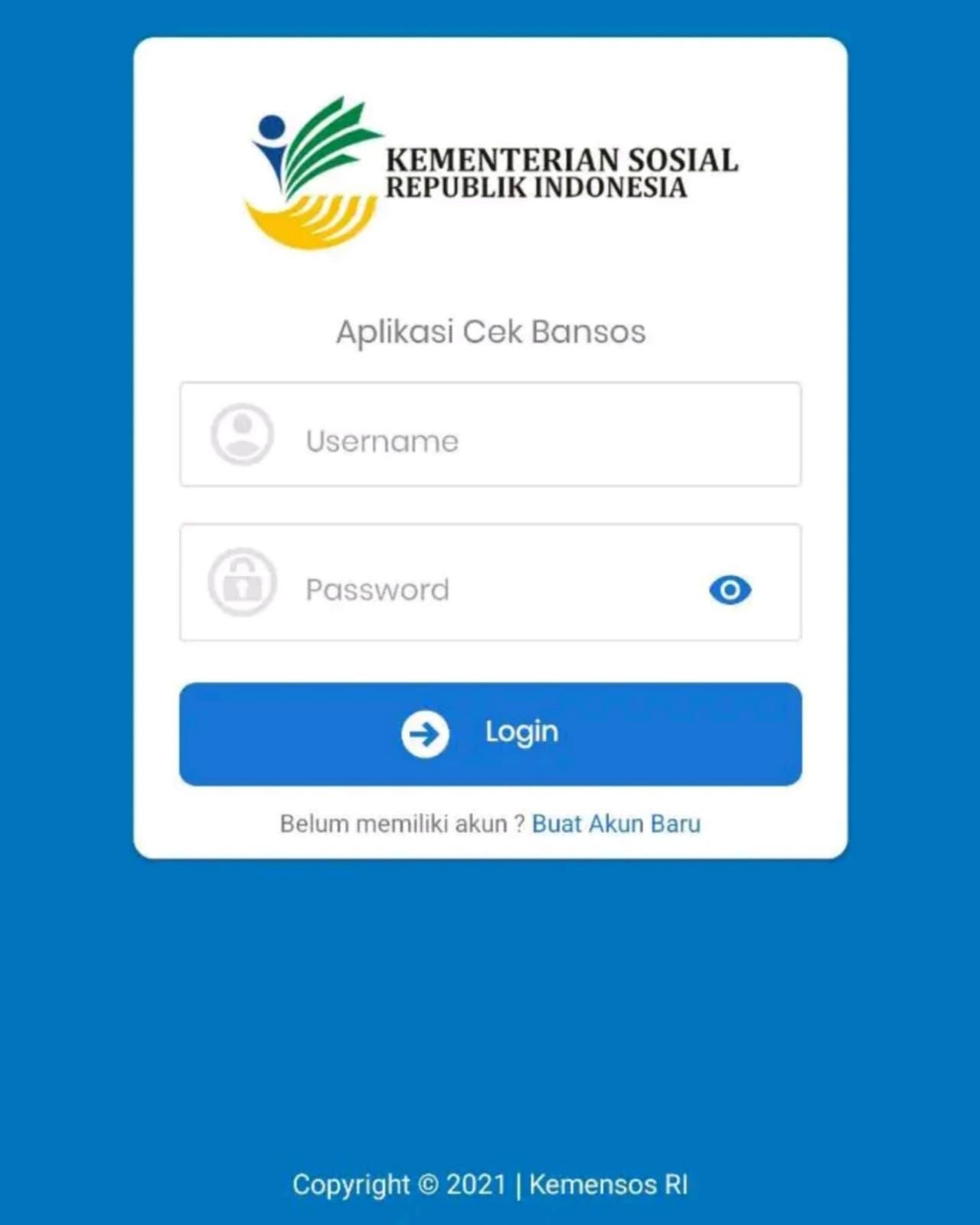
Task: Click the user silhouette icon in Username field
Action: (x=242, y=433)
